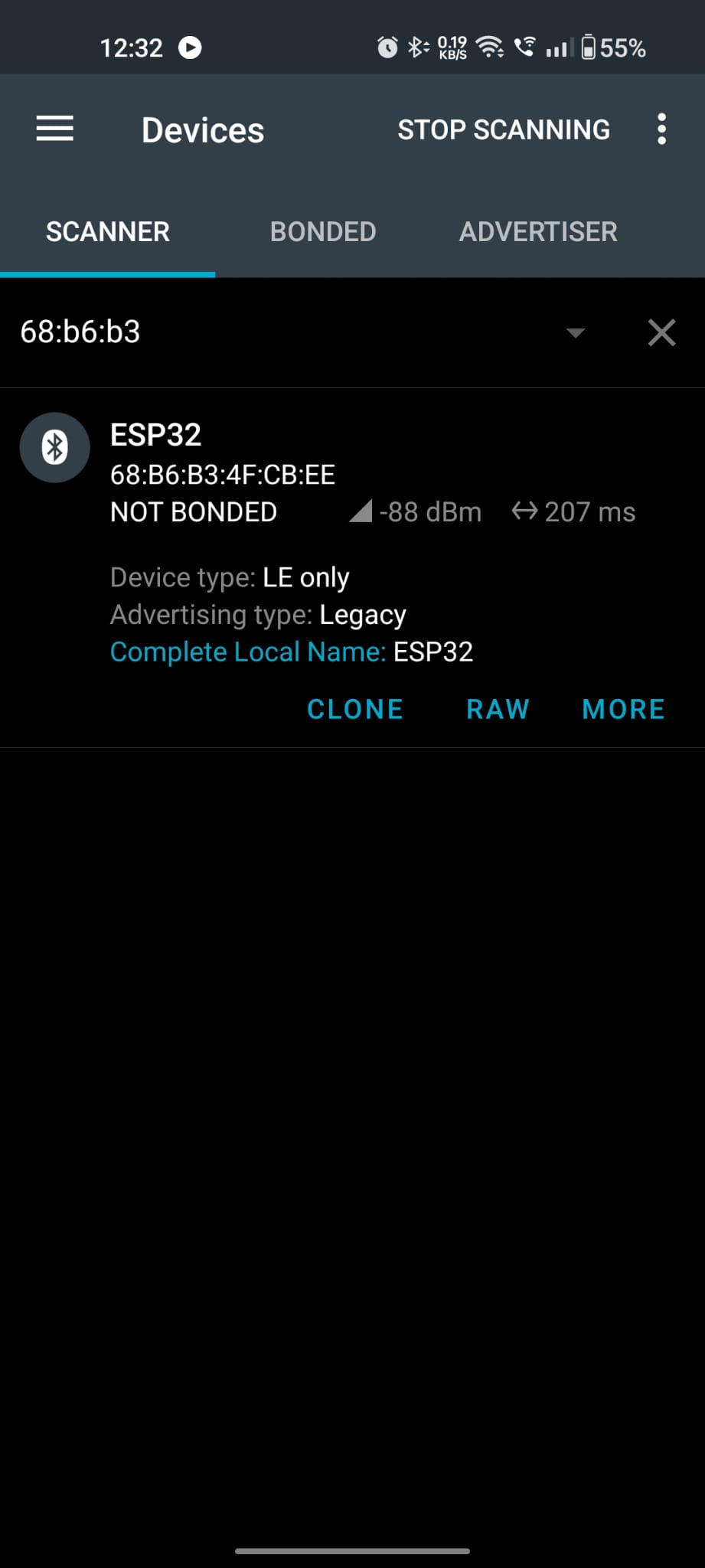Select the SCANNER tab
Image resolution: width=705 pixels, height=1568 pixels.
pos(107,231)
